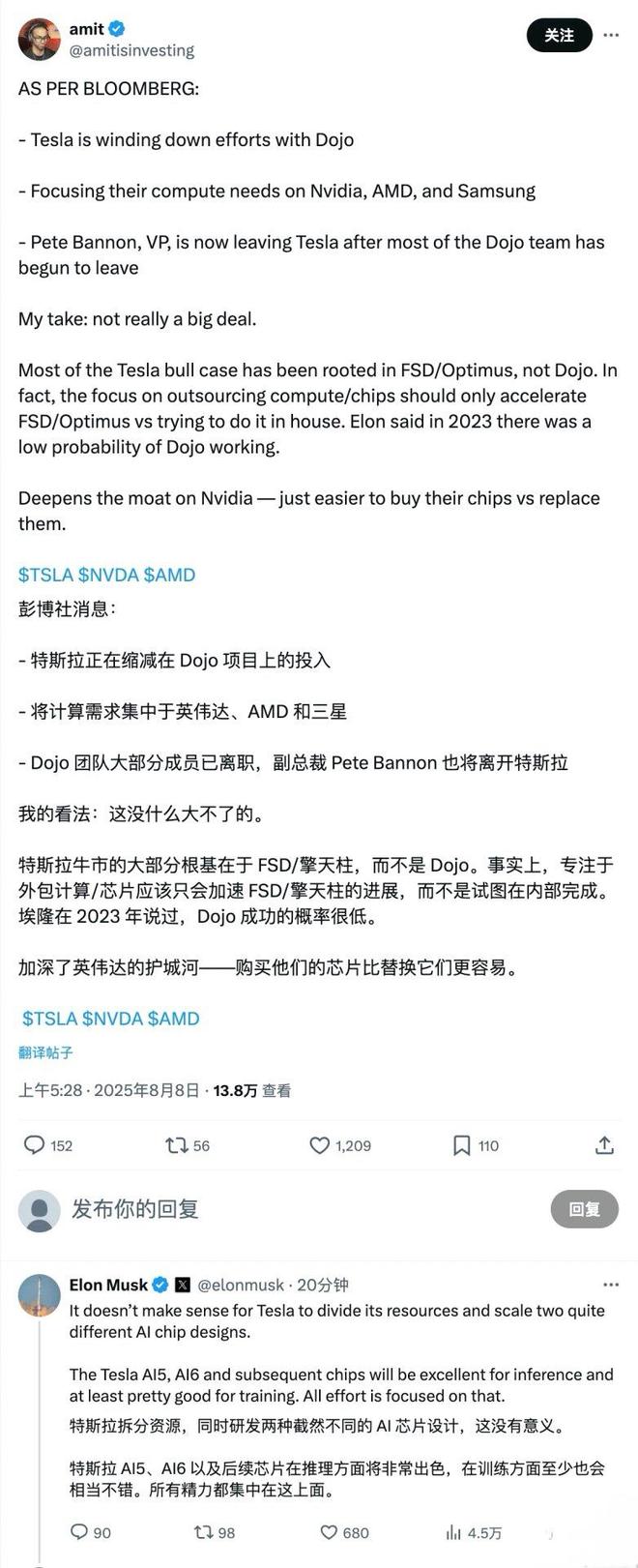Bookmark amit's post showing 110 bookmarks
The height and width of the screenshot is (1568, 638).
(x=462, y=1145)
